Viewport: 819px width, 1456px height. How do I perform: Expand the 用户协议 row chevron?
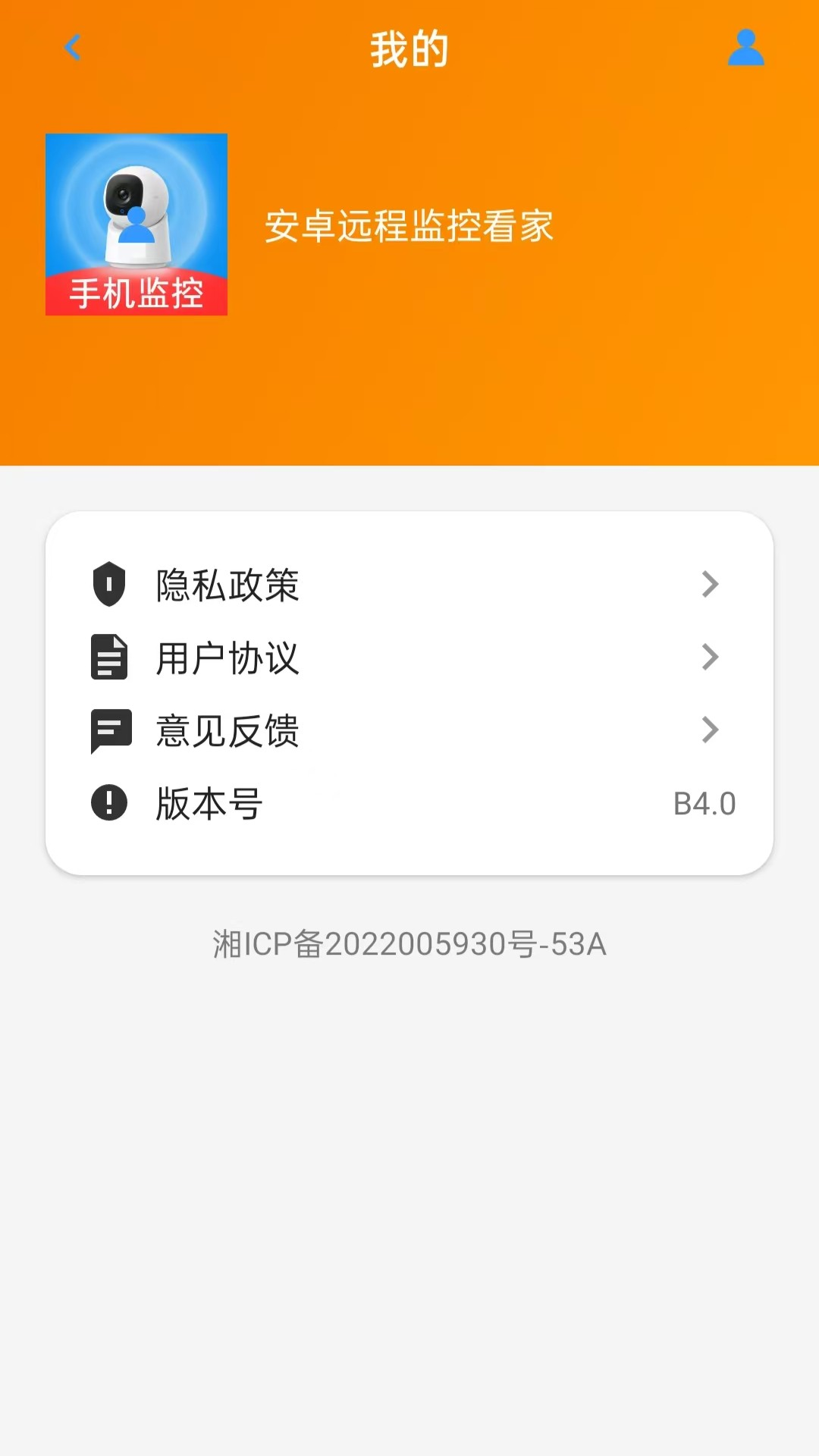711,657
